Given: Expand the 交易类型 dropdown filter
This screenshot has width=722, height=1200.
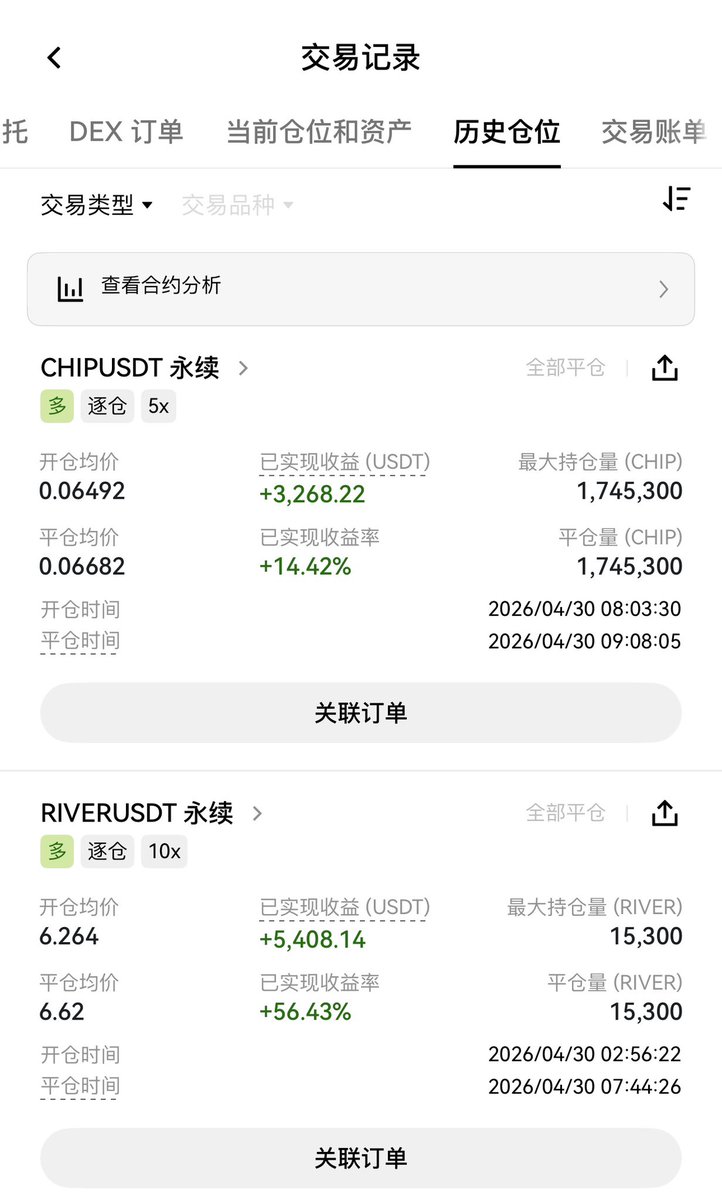Looking at the screenshot, I should pyautogui.click(x=97, y=205).
